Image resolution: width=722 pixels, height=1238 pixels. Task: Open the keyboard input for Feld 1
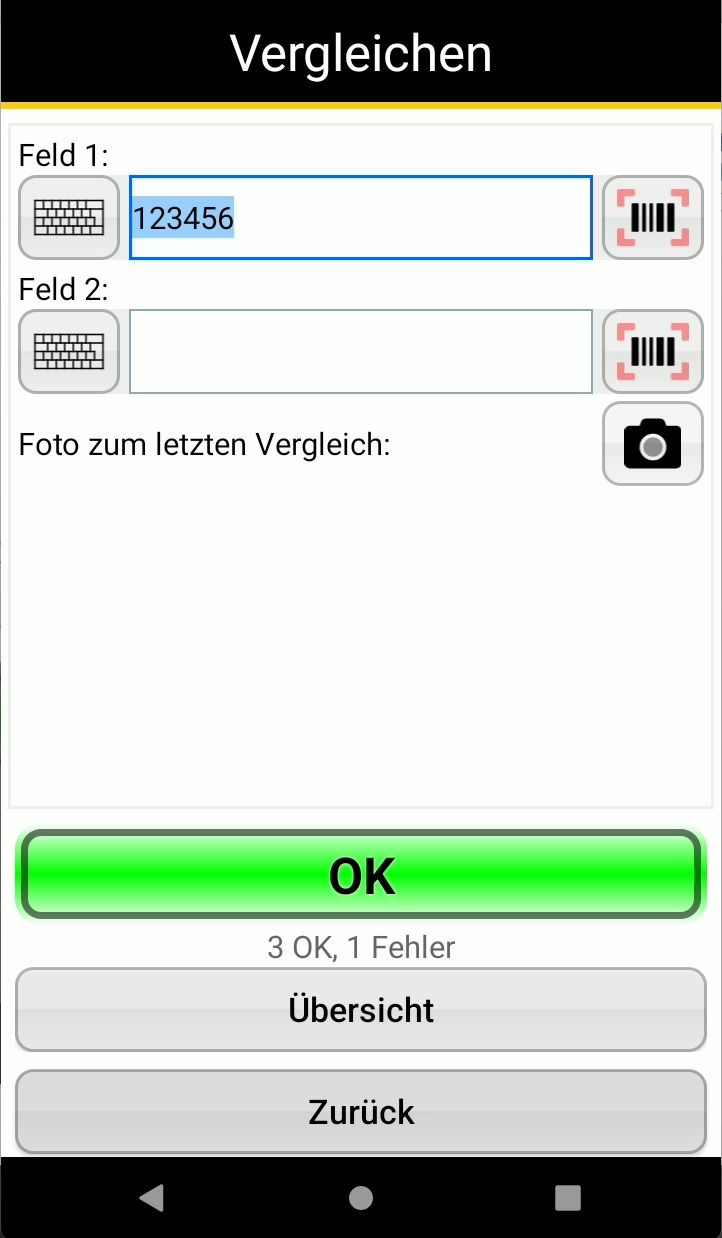point(68,217)
